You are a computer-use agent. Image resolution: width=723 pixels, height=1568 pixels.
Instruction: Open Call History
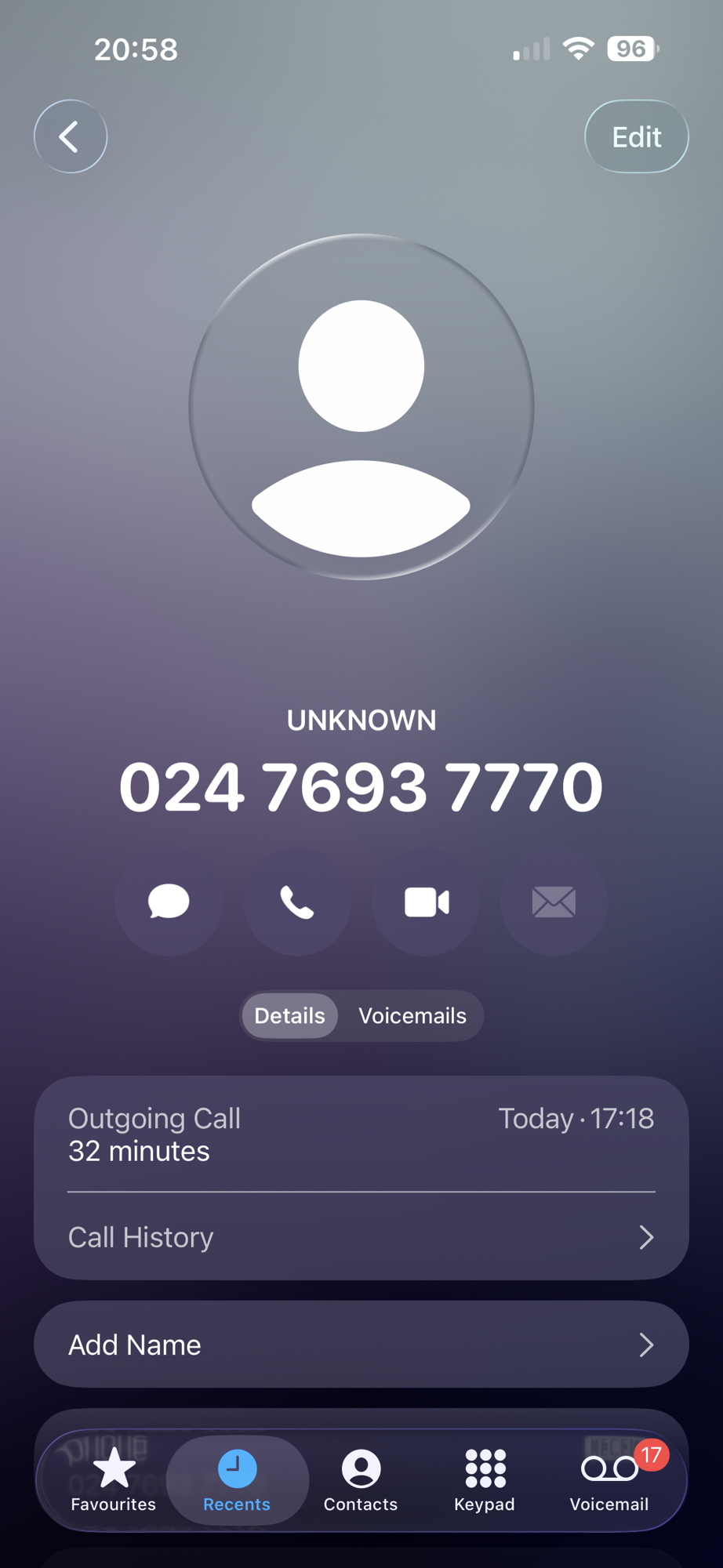[361, 1236]
